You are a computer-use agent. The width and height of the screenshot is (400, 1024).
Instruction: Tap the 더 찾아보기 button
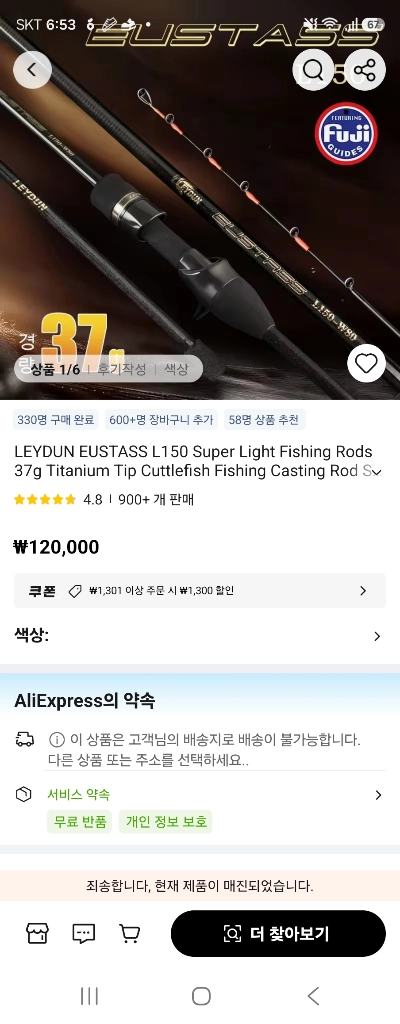click(x=278, y=933)
